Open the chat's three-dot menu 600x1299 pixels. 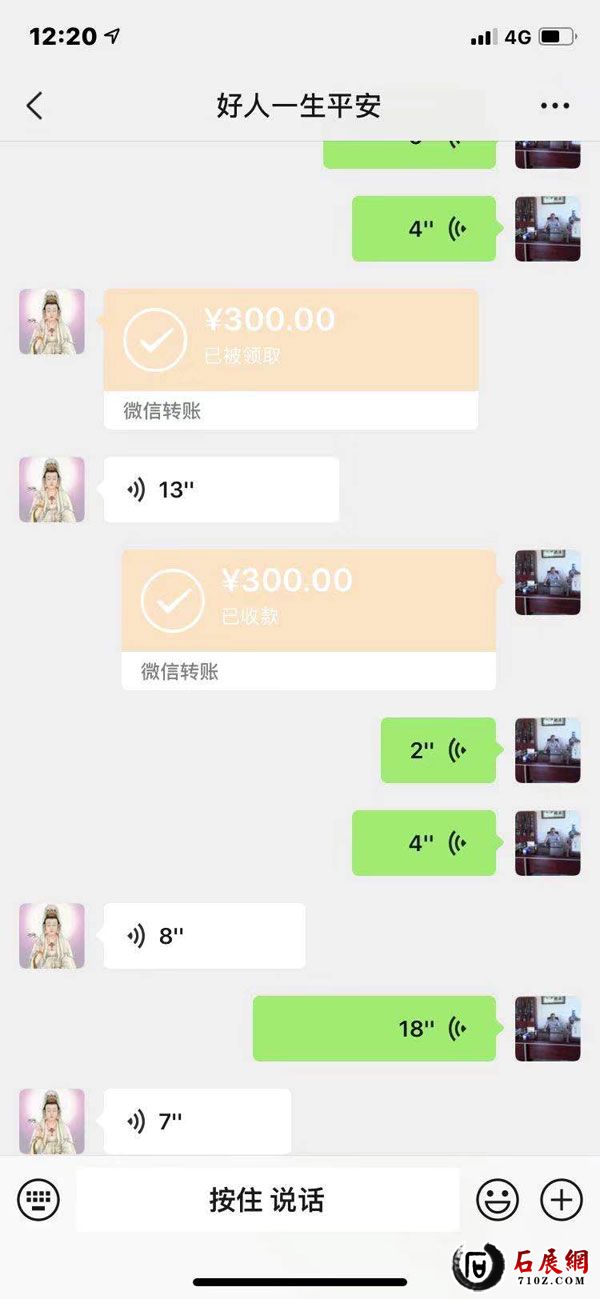coord(554,105)
